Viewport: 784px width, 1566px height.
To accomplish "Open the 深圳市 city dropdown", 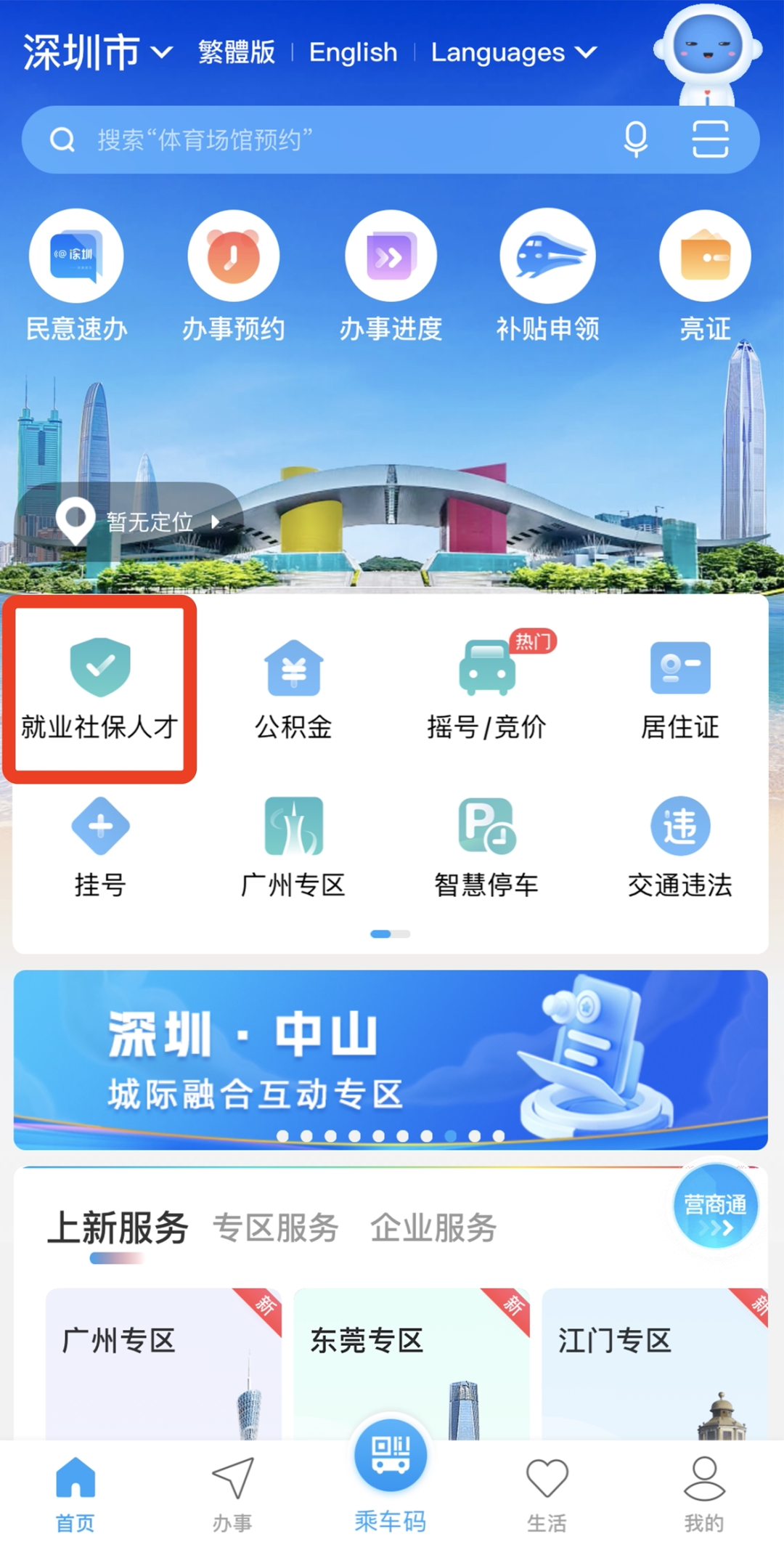I will coord(97,52).
